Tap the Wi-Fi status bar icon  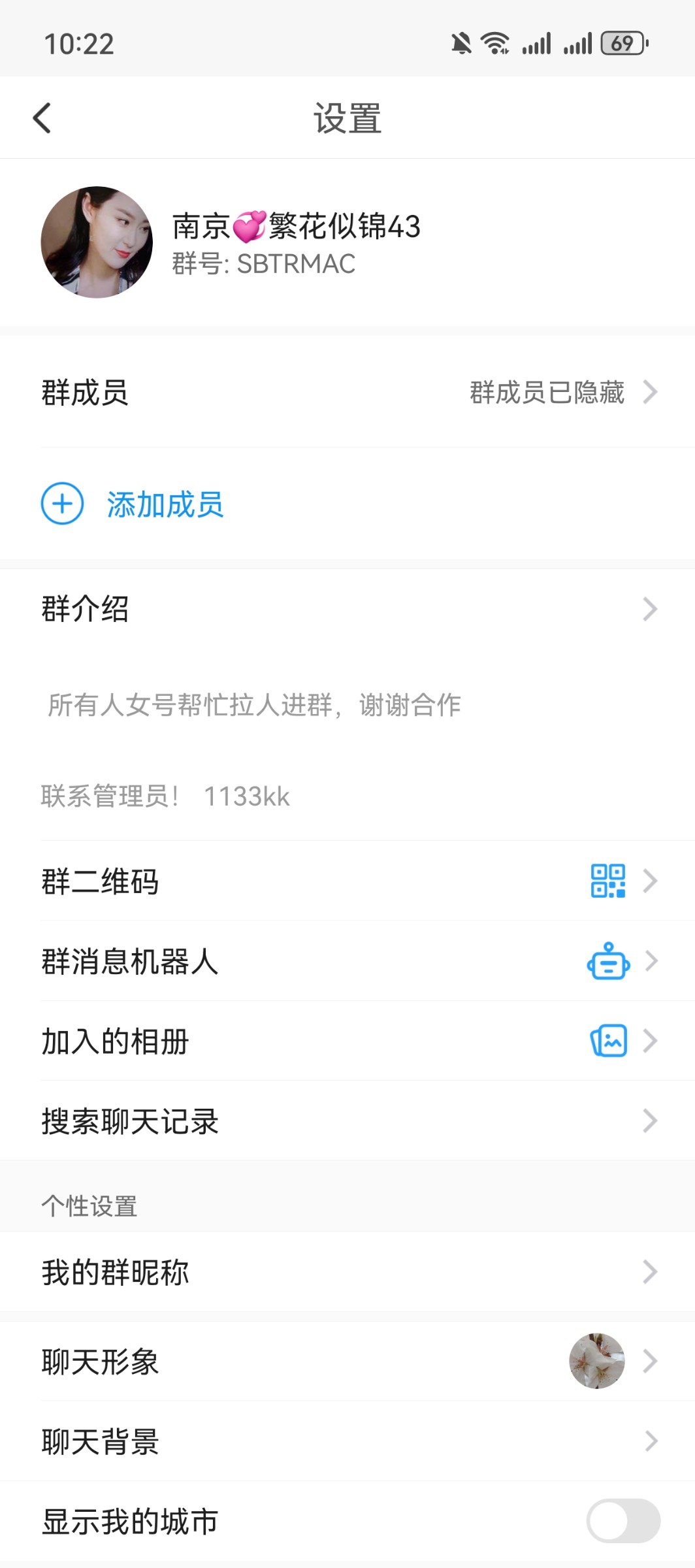(494, 42)
